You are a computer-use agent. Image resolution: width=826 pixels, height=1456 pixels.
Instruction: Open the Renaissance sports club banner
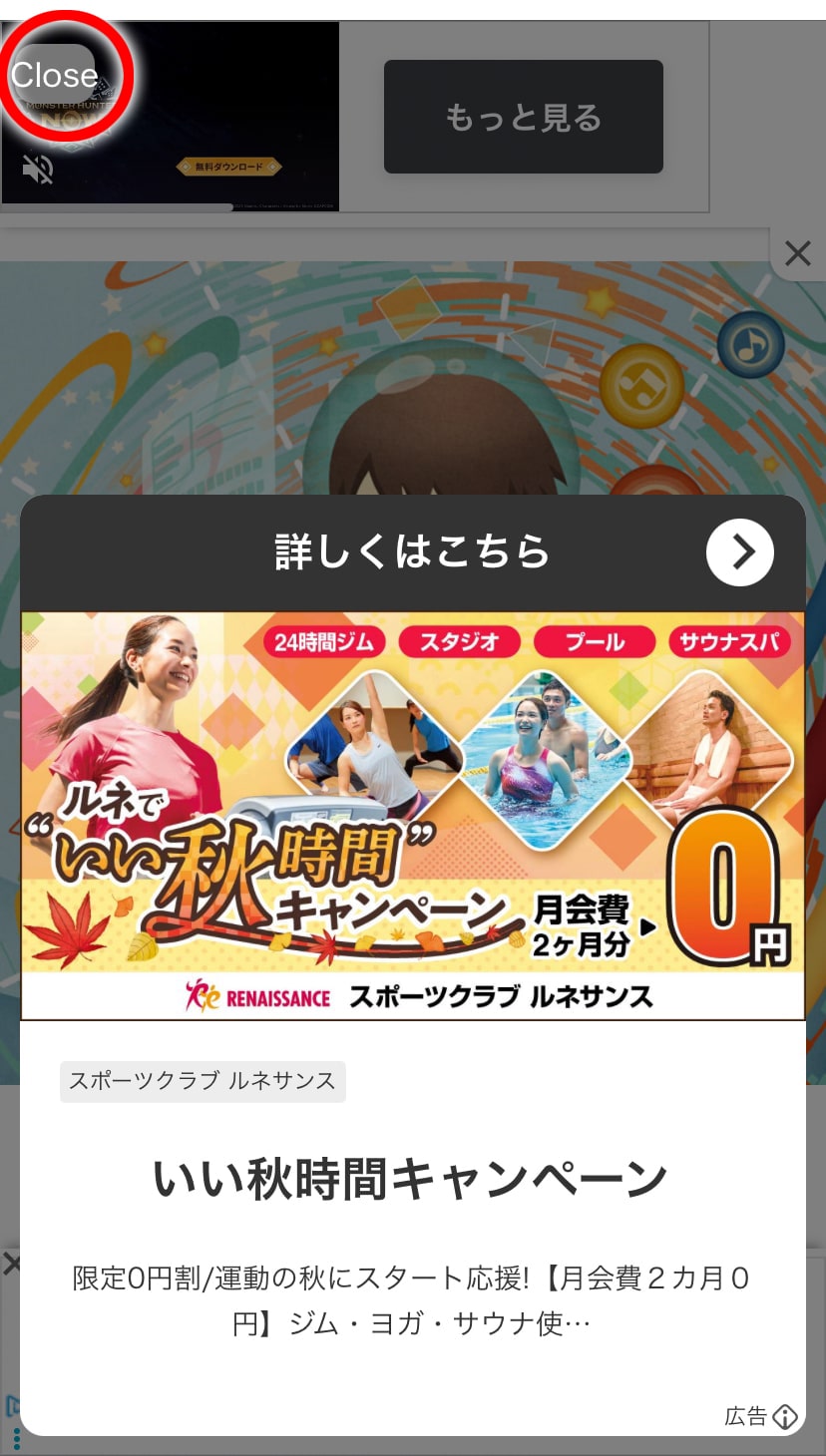point(412,814)
